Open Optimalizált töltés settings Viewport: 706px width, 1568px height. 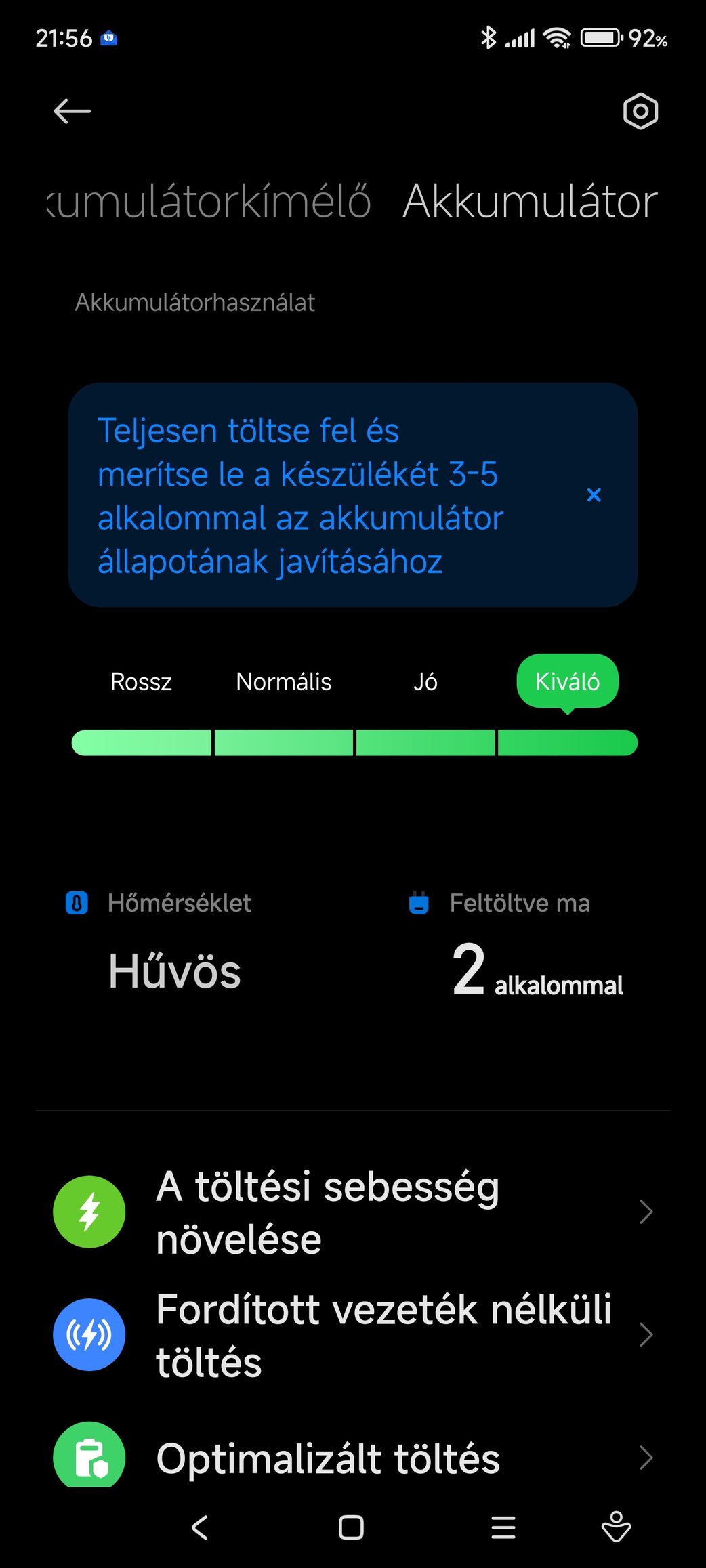(x=353, y=1458)
